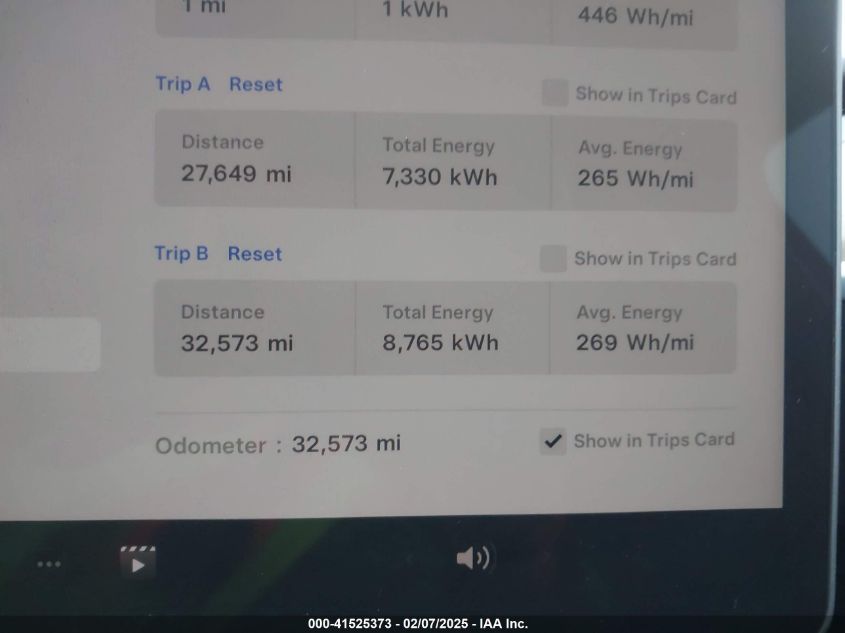Enable Show in Trips Card for Trip A

coord(555,94)
